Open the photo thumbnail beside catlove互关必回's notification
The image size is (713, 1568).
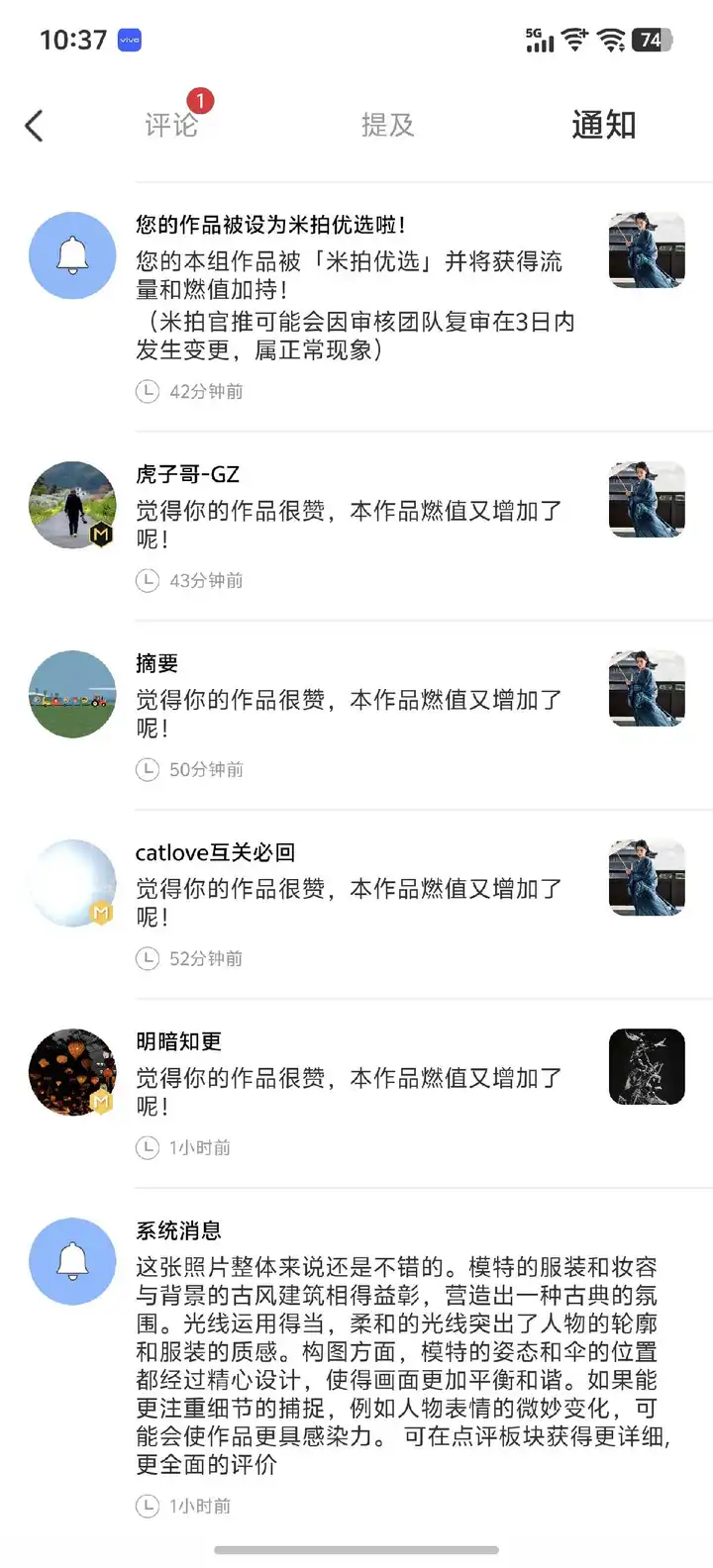click(x=647, y=877)
